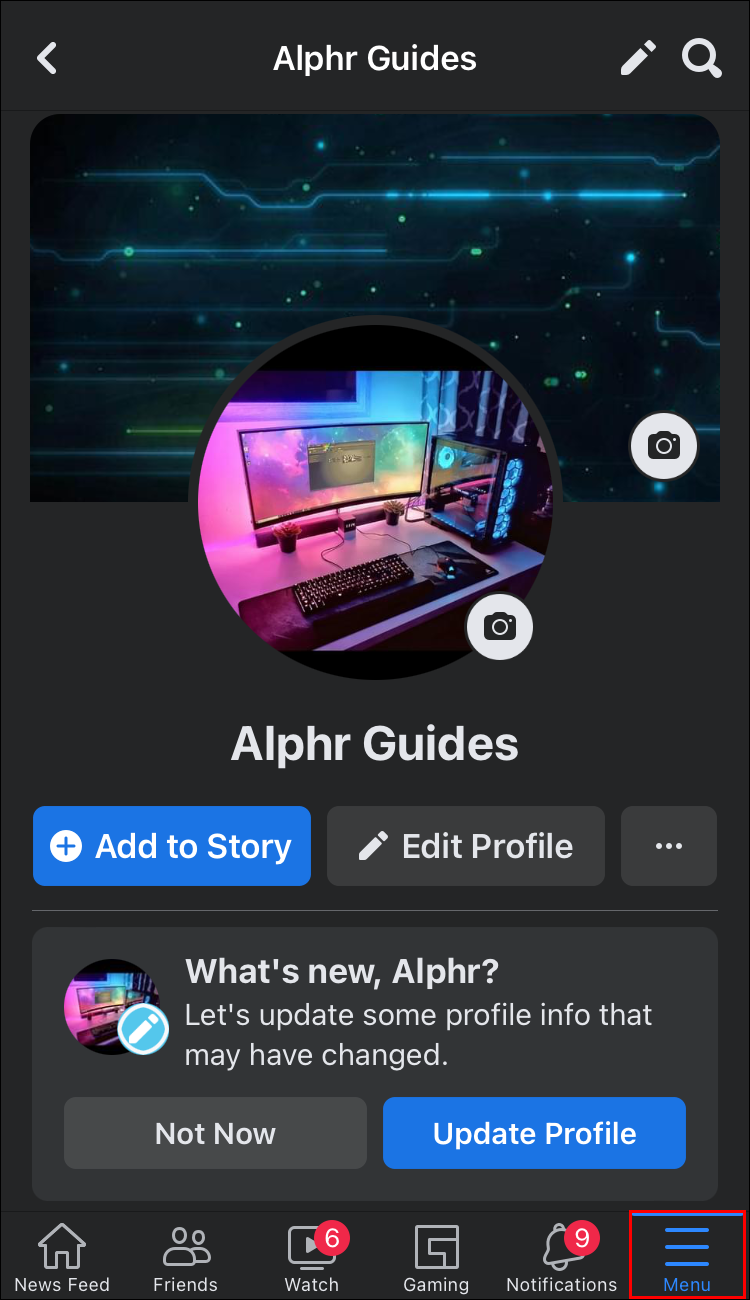Change cover photo via camera icon
The width and height of the screenshot is (750, 1300).
point(664,445)
